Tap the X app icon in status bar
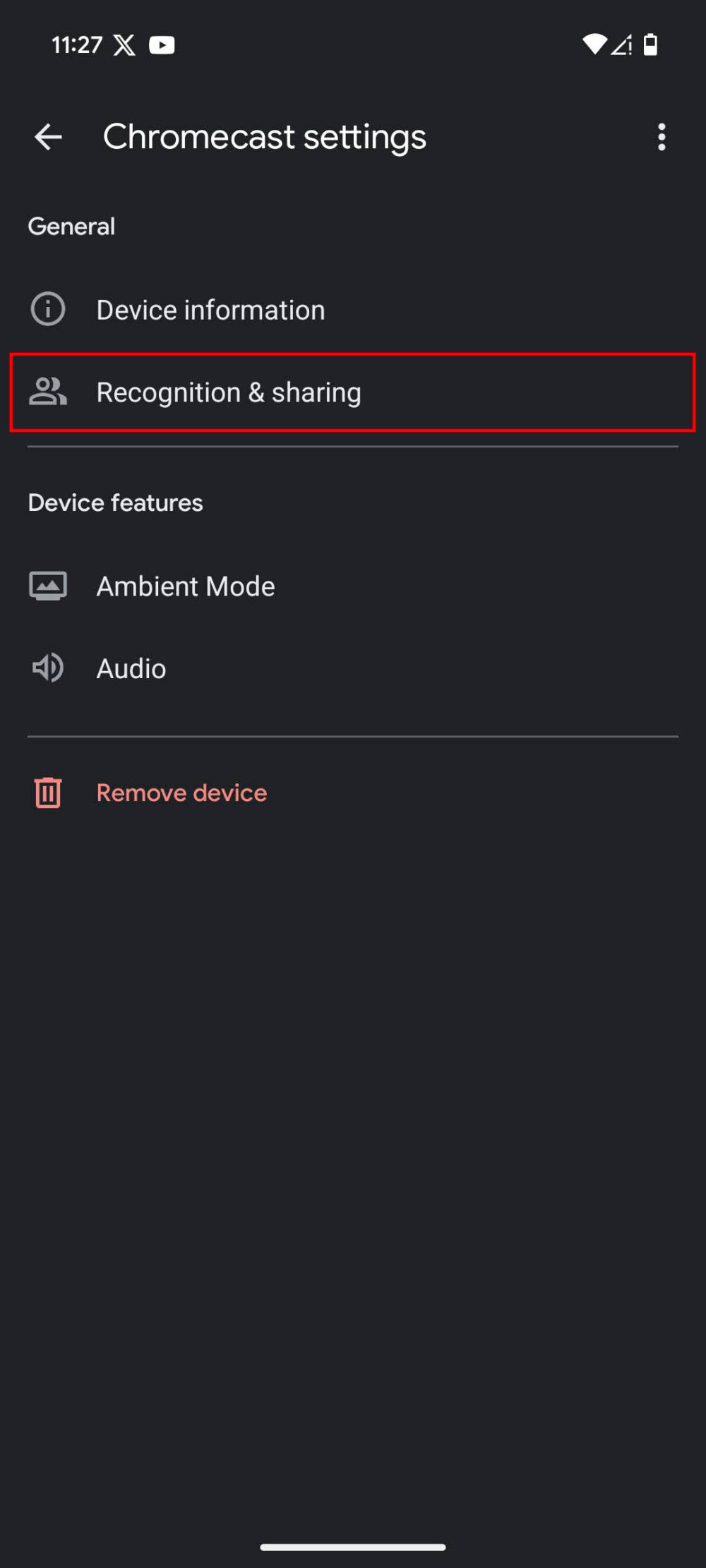The image size is (706, 1568). (x=124, y=44)
